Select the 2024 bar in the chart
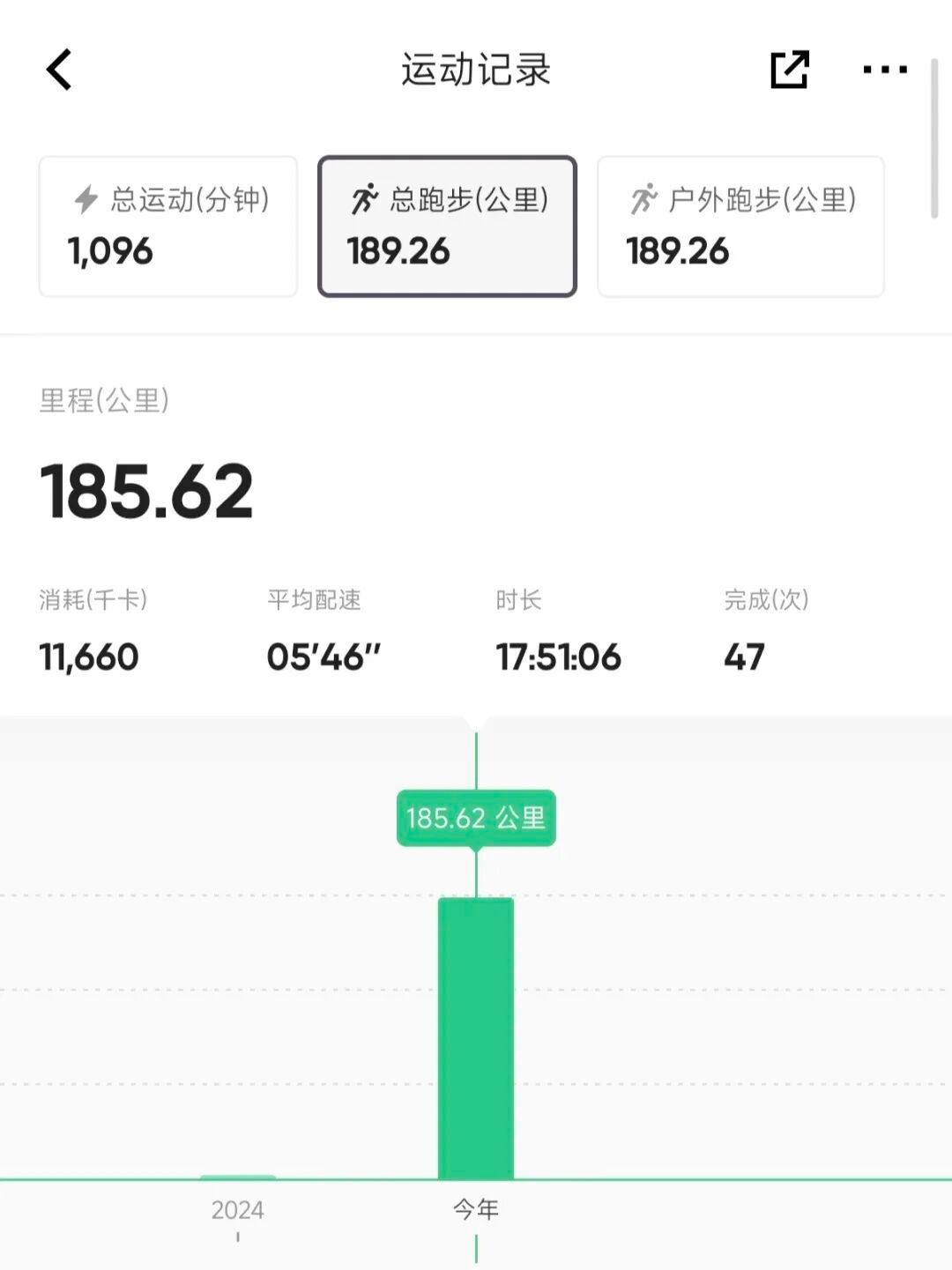Screen dimensions: 952x1270 (237, 1177)
